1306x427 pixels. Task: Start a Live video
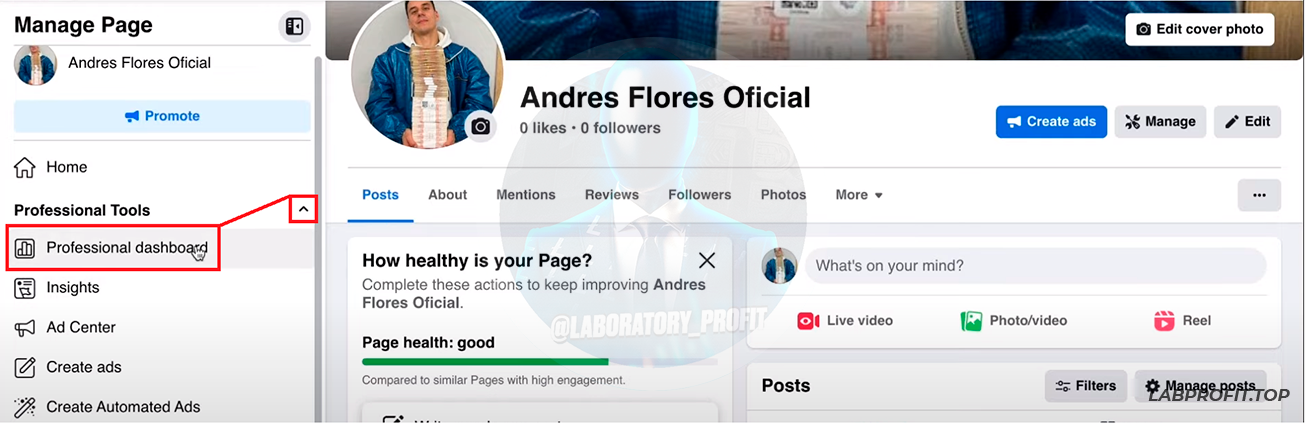[x=845, y=321]
